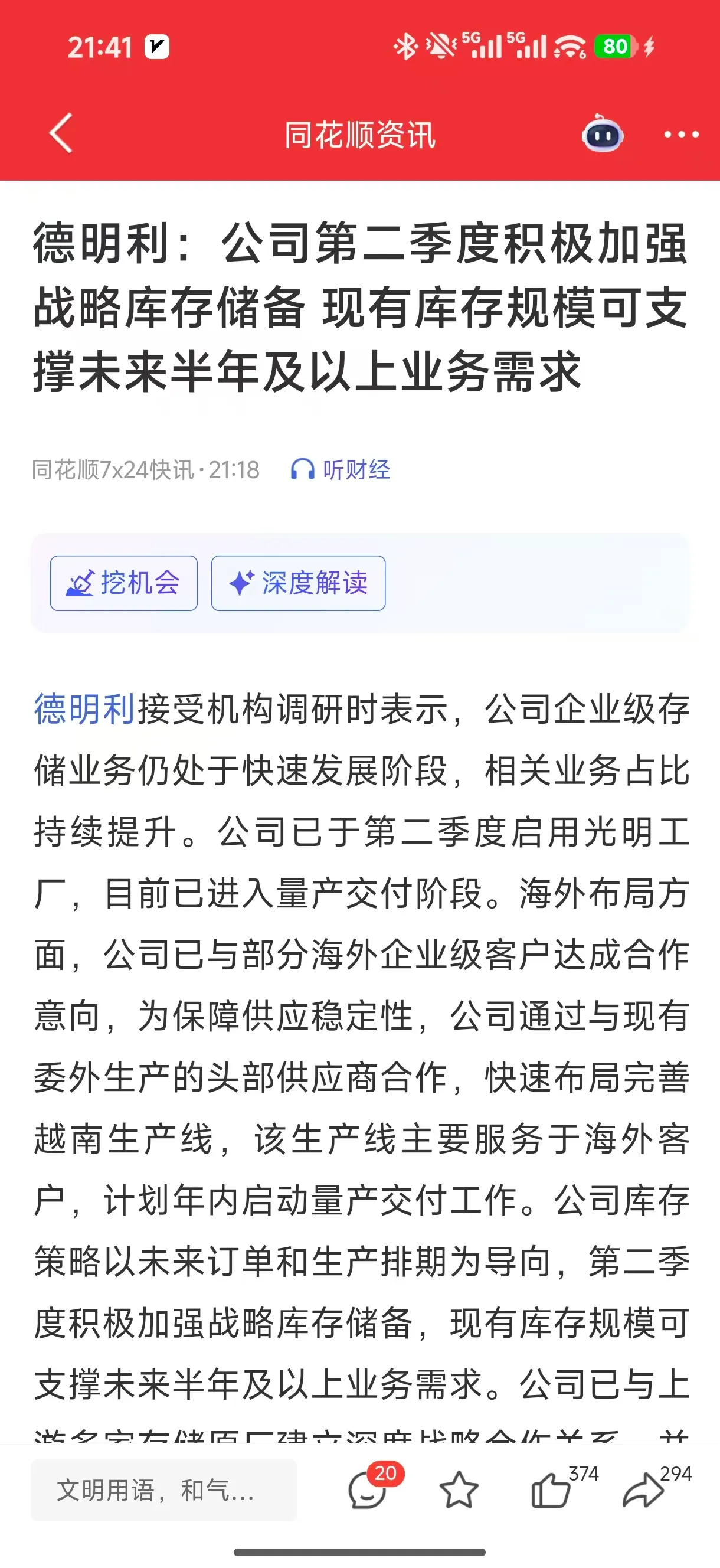720x1568 pixels.
Task: Tap the 挖机会 chip
Action: [123, 583]
